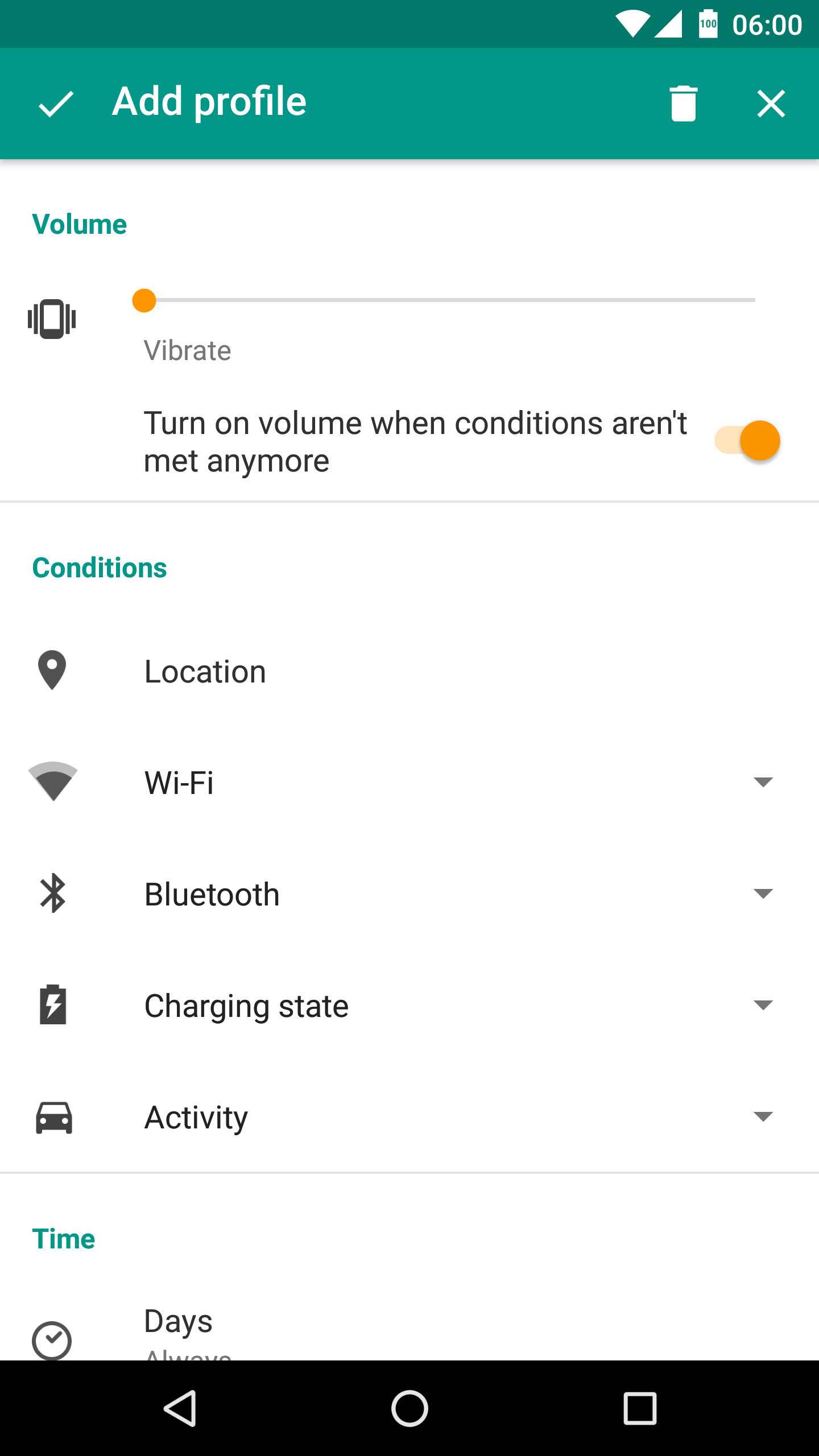The image size is (819, 1456).
Task: Go to the home screen
Action: pyautogui.click(x=409, y=1408)
